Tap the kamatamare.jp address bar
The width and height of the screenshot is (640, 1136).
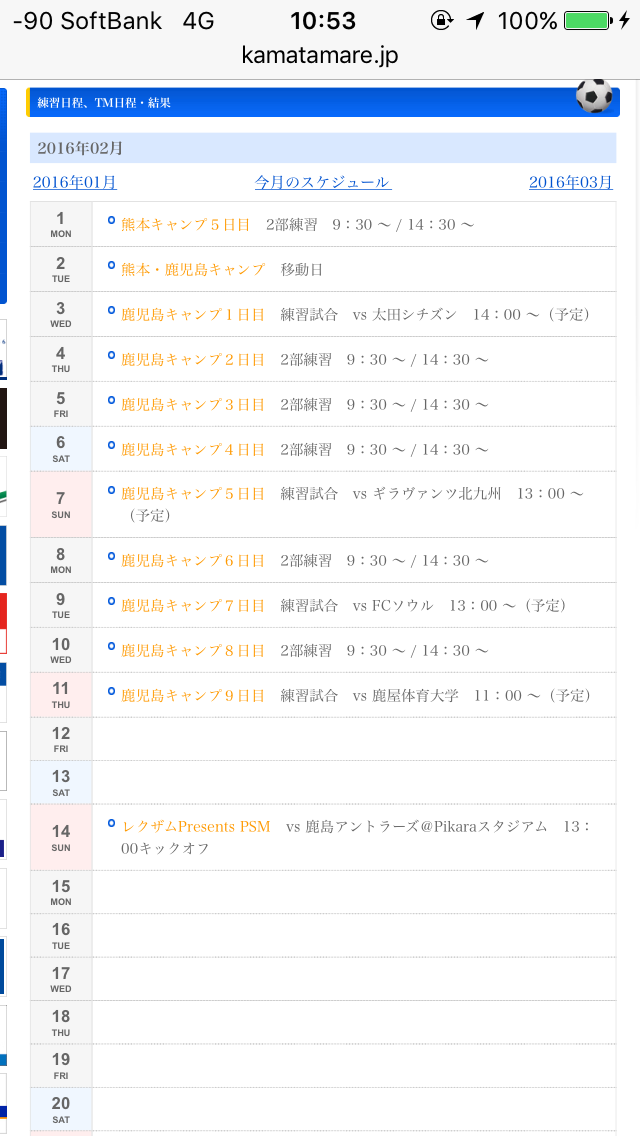[320, 56]
